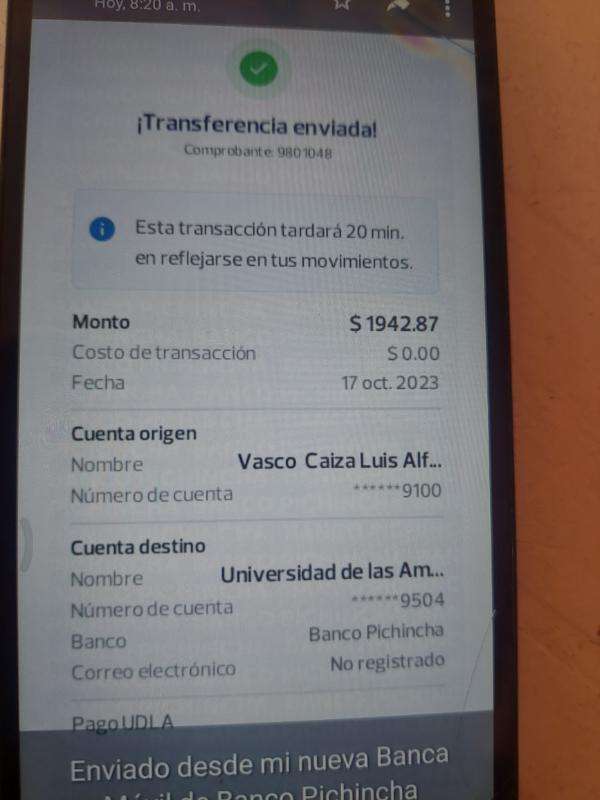Open the overflow menu
The width and height of the screenshot is (600, 800).
pos(446,6)
